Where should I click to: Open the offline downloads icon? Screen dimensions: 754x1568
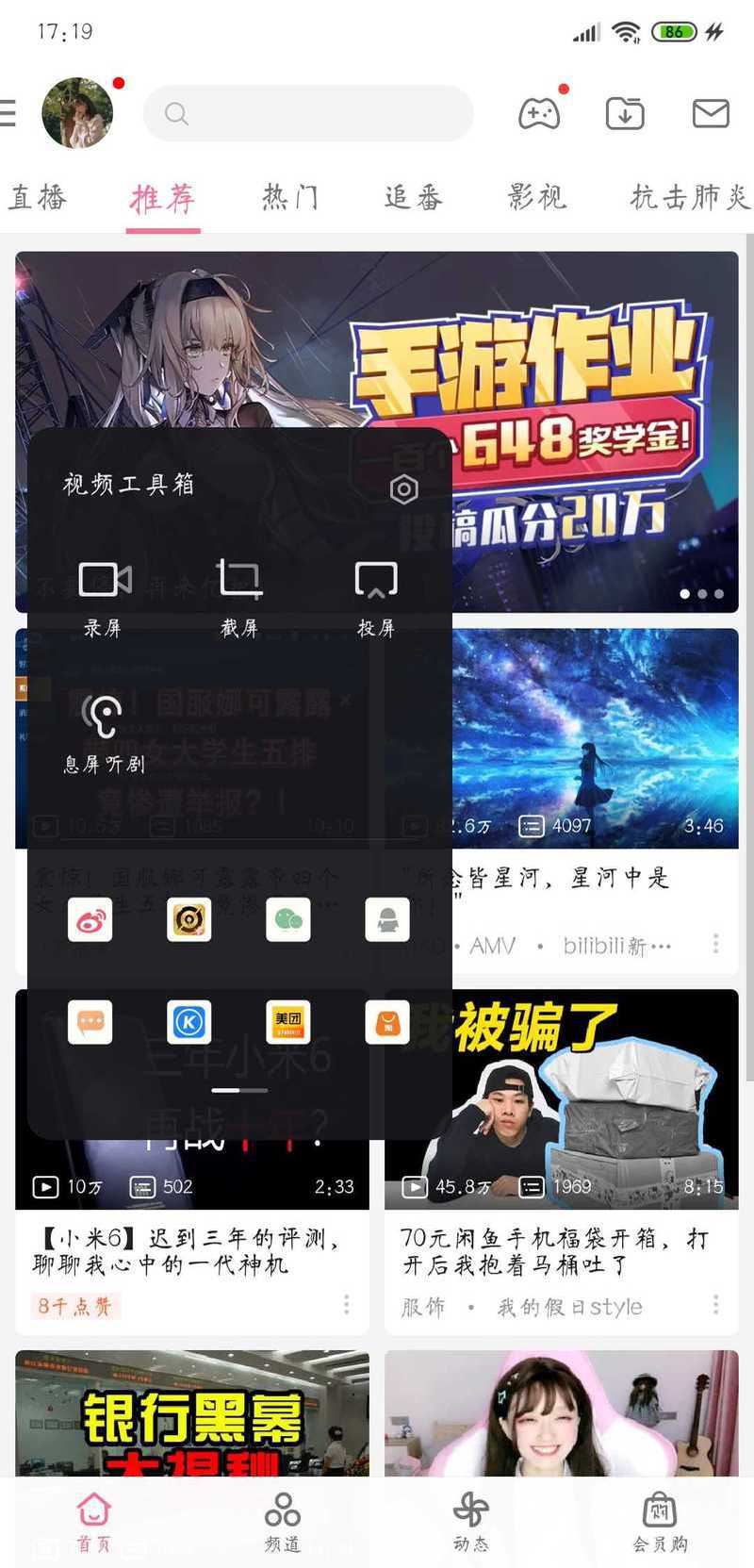tap(625, 114)
